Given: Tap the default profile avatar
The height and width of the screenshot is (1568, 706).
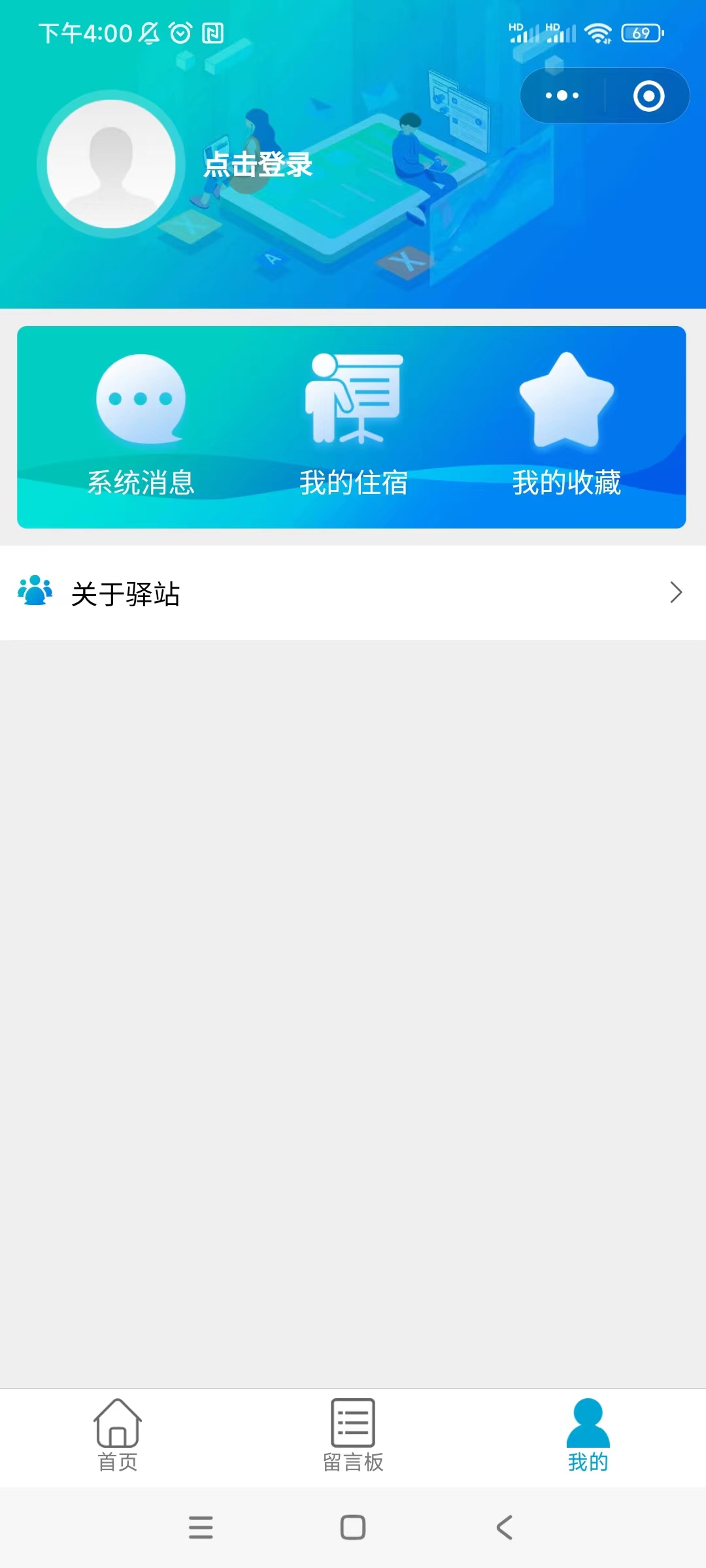Looking at the screenshot, I should pyautogui.click(x=112, y=165).
